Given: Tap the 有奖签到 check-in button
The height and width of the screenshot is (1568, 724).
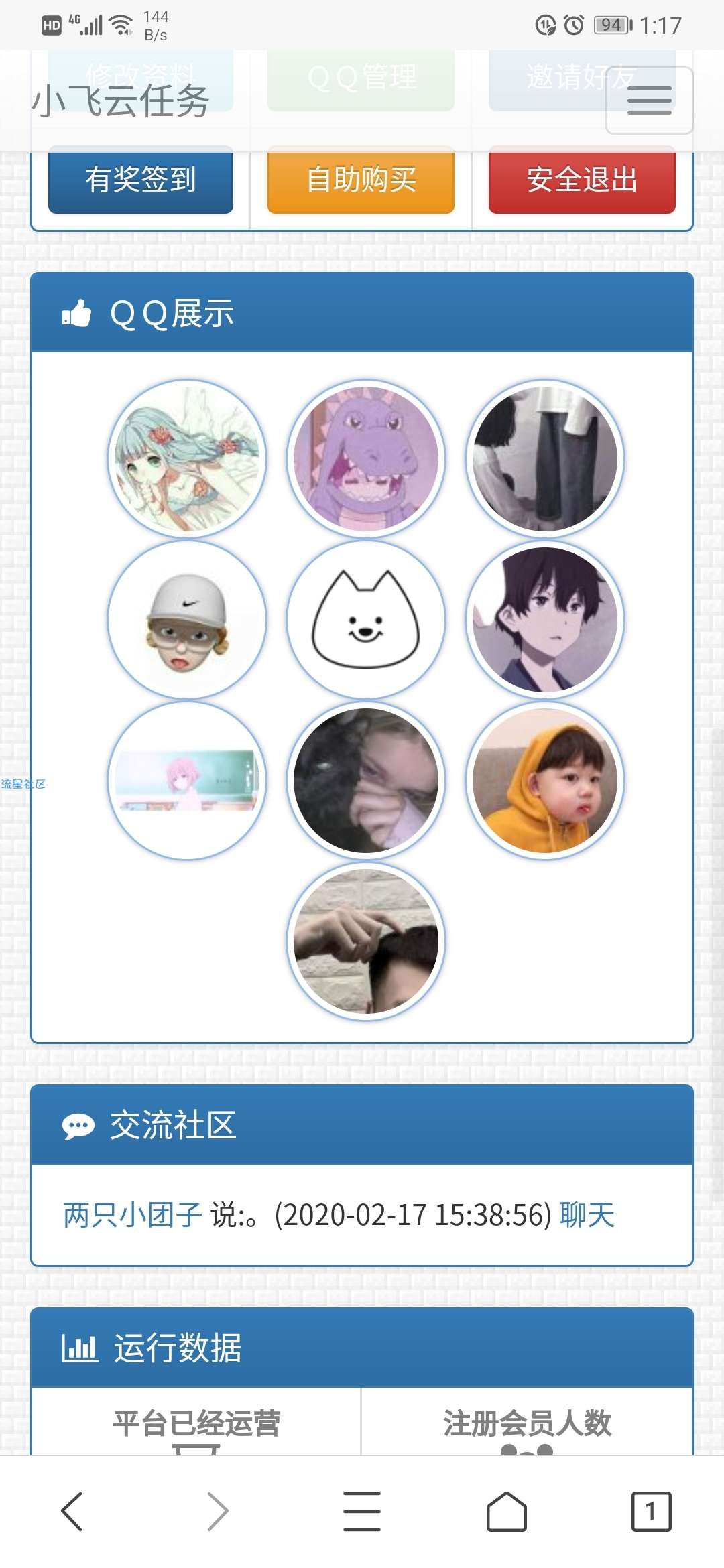Looking at the screenshot, I should click(x=141, y=180).
